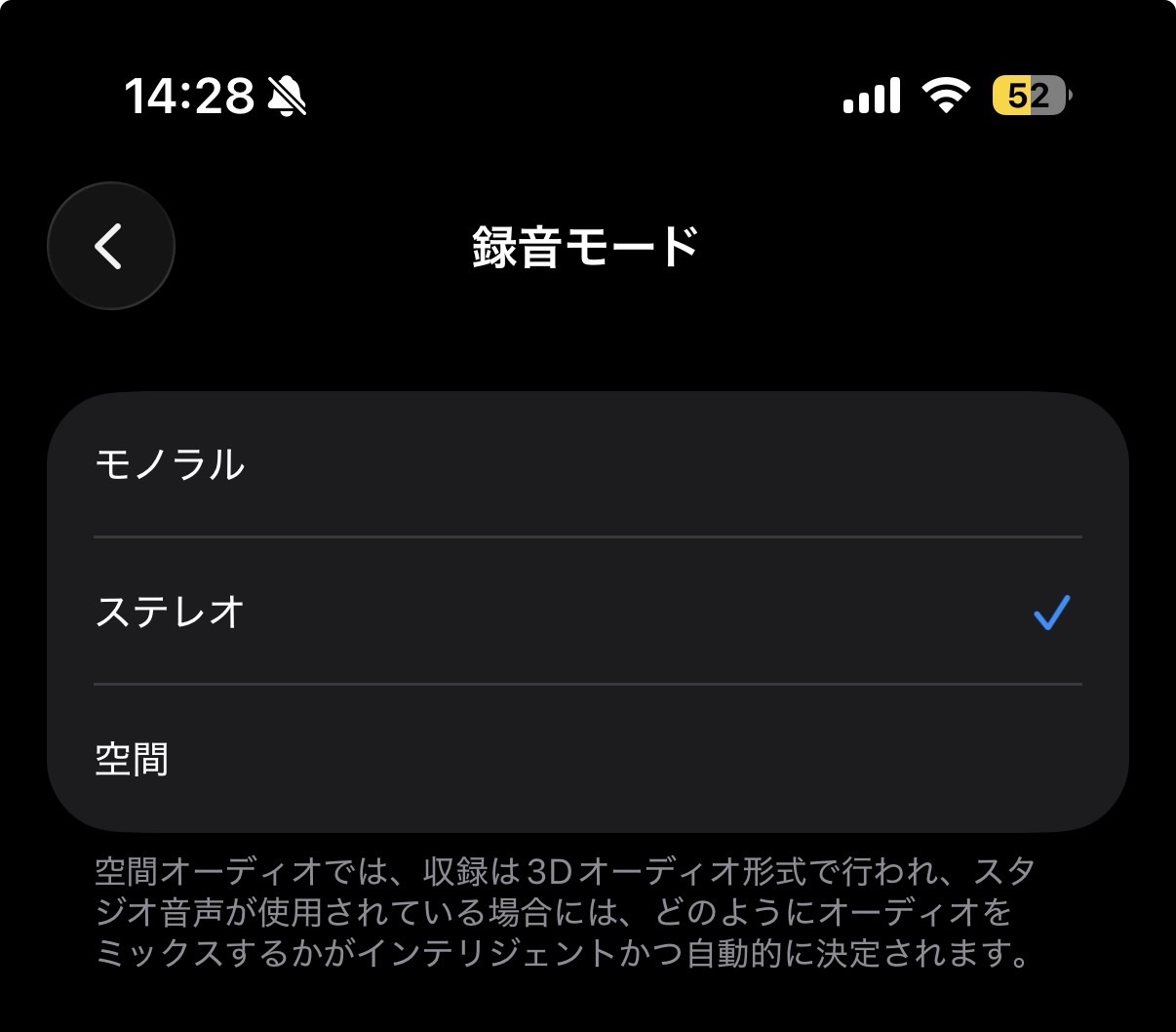Switch recording mode to 空間
The image size is (1176, 1032).
(x=587, y=759)
